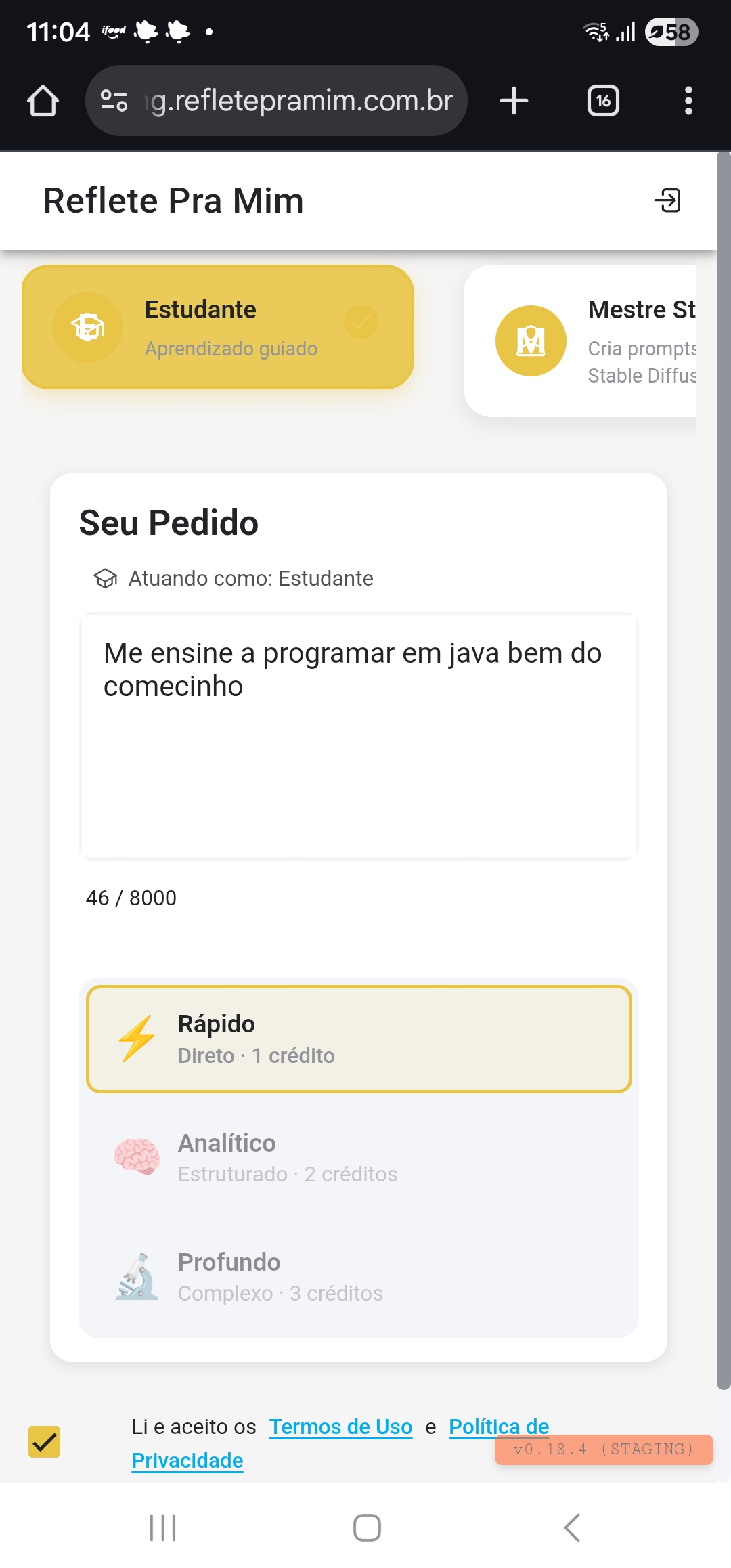Open the browser three-dot menu

[x=688, y=100]
